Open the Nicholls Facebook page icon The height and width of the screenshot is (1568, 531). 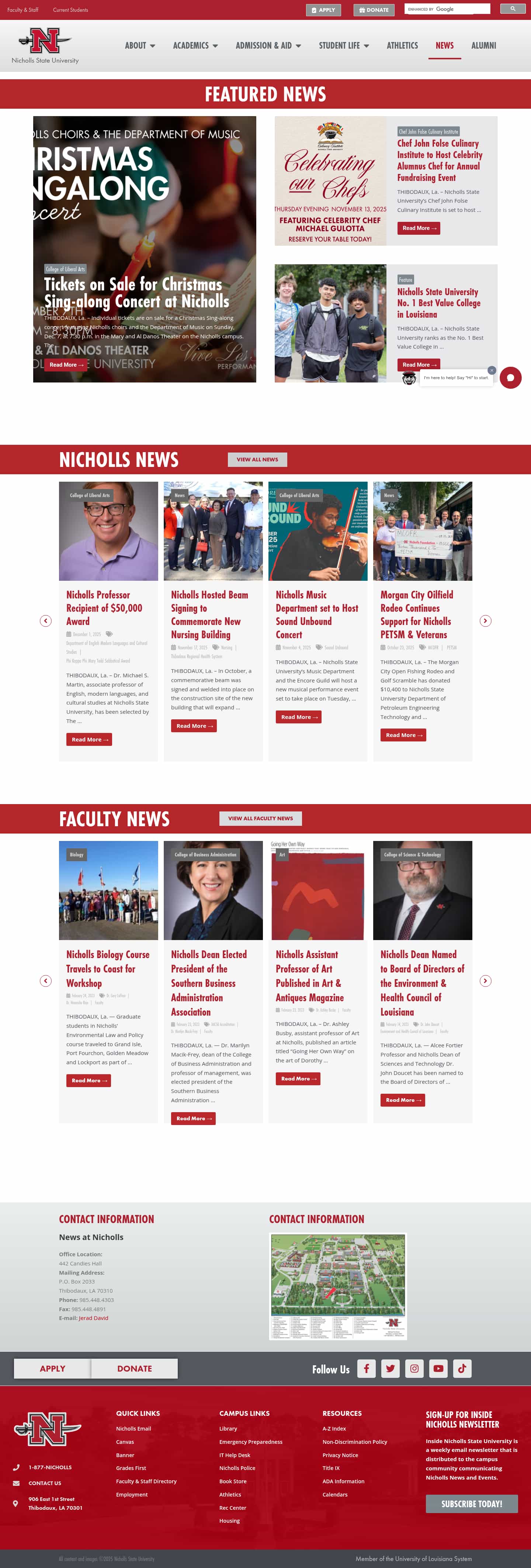(366, 1368)
